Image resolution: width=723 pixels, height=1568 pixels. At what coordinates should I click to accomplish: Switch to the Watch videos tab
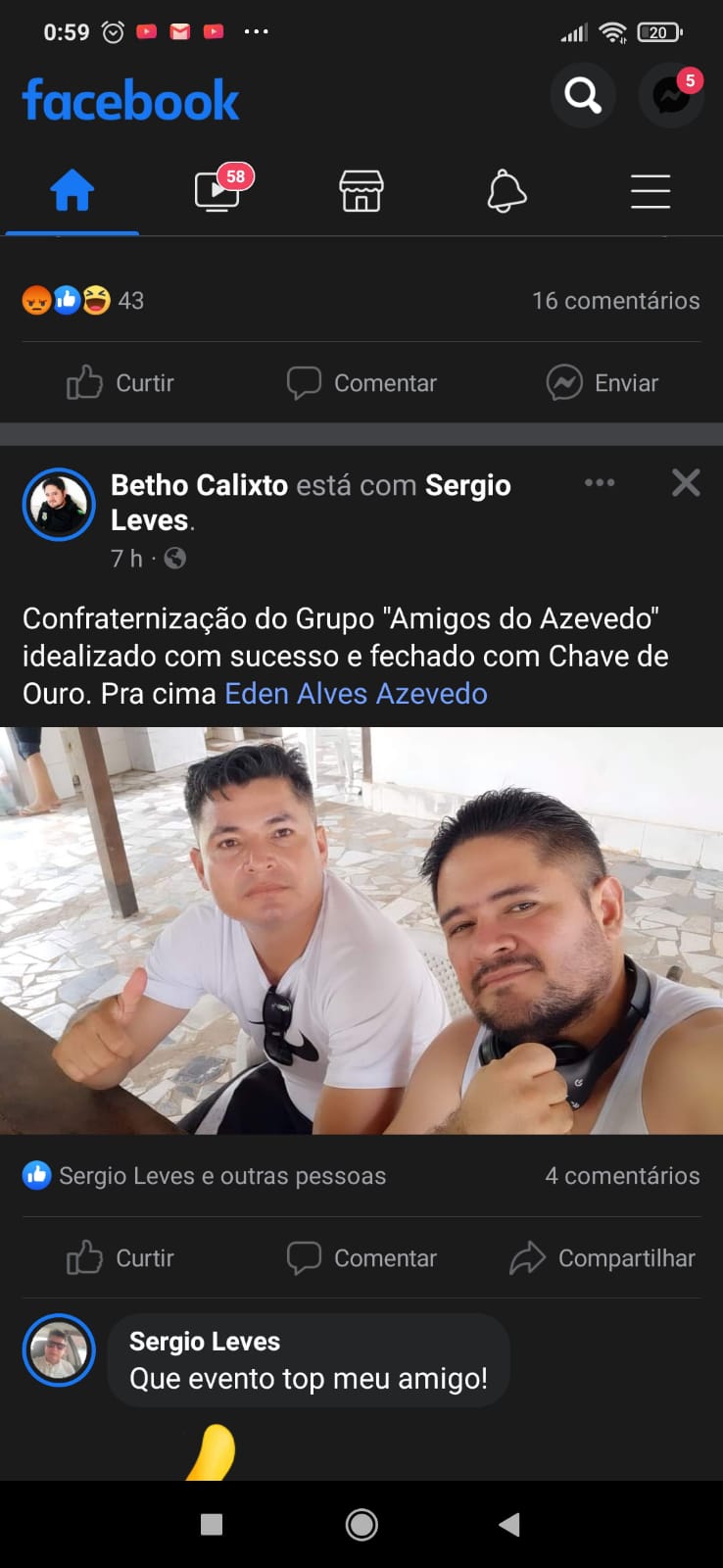click(217, 190)
